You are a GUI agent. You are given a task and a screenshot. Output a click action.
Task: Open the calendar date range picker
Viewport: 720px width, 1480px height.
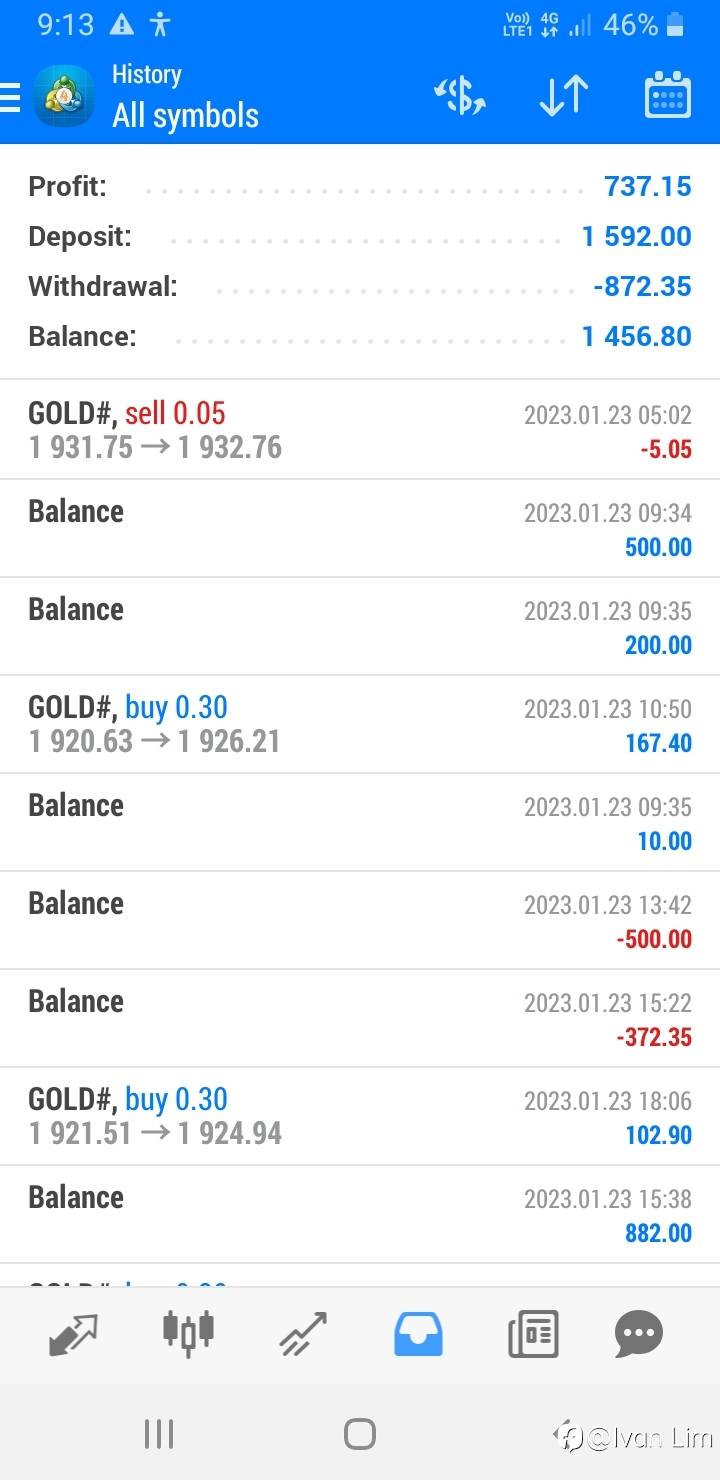click(667, 97)
